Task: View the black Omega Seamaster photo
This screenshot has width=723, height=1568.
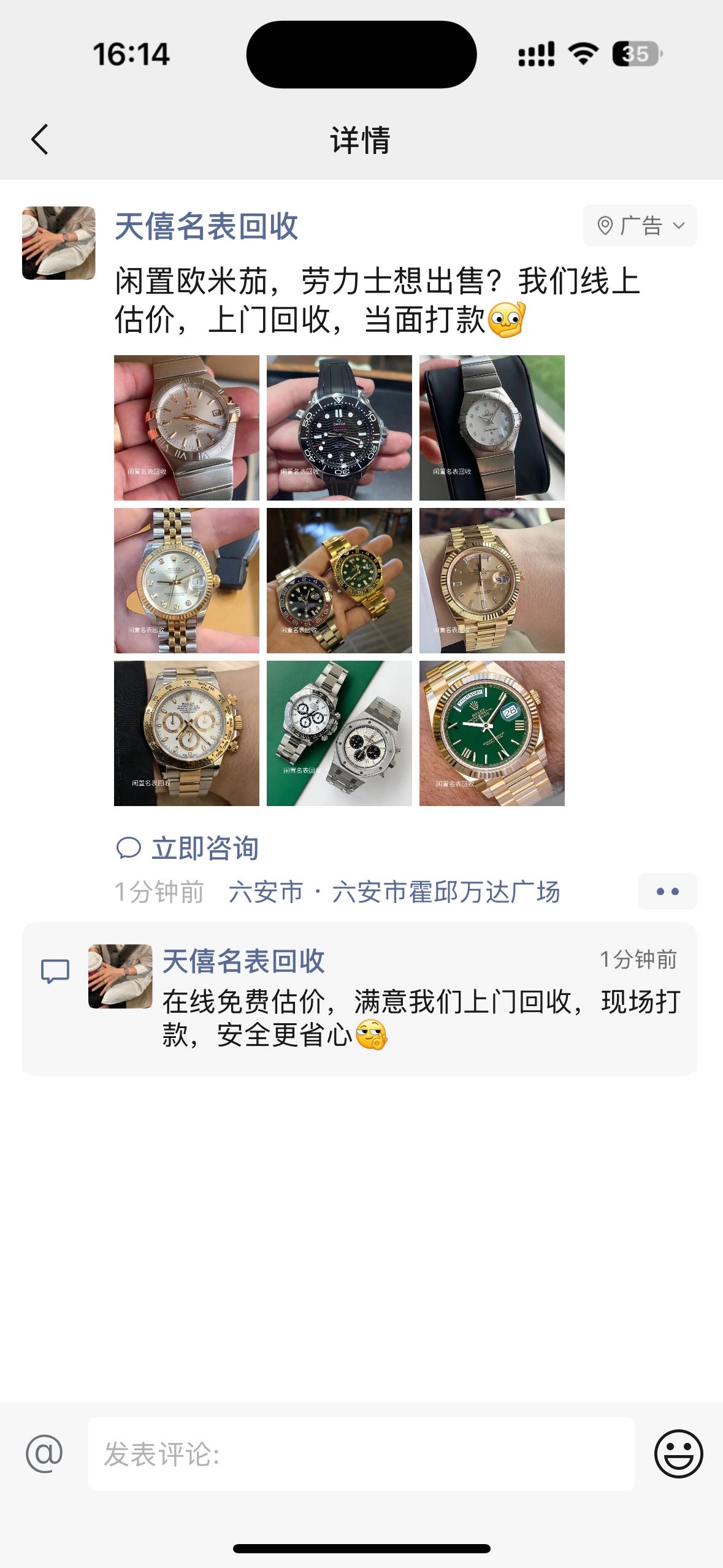Action: pyautogui.click(x=339, y=428)
